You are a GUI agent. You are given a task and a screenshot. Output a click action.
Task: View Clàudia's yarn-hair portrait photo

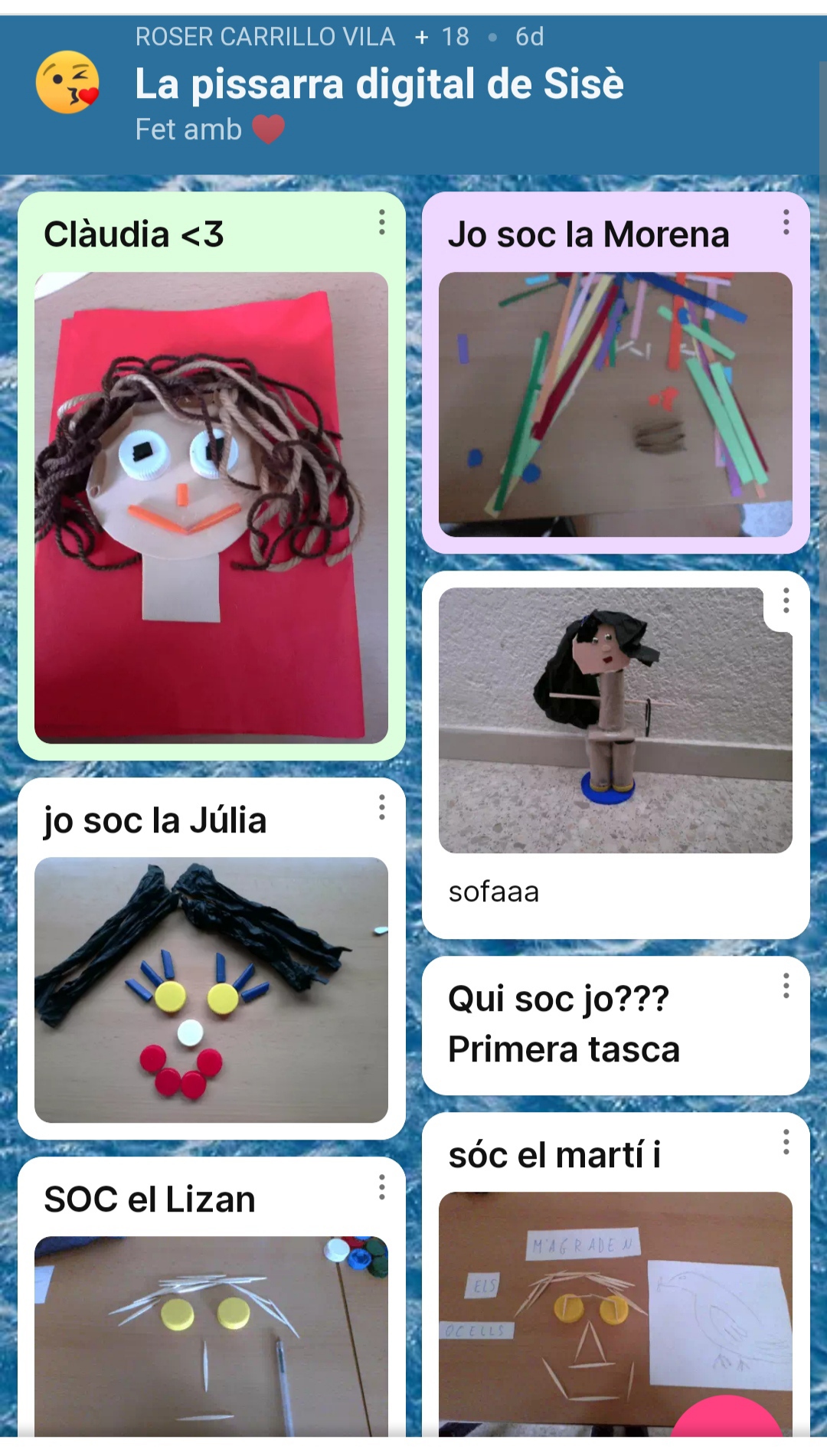211,507
